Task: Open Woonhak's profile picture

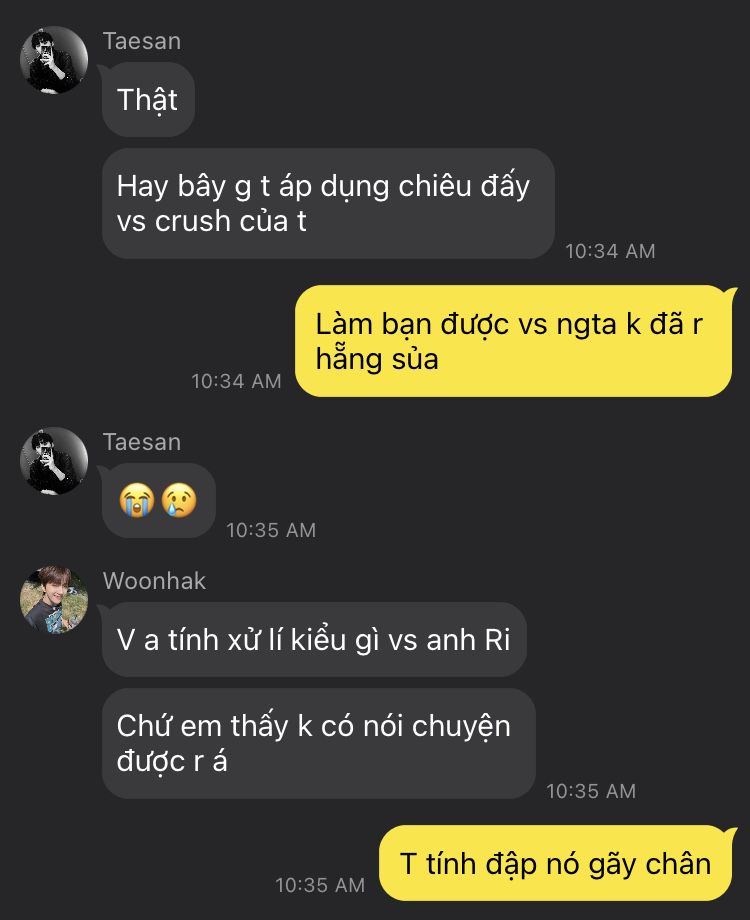Action: [x=54, y=599]
